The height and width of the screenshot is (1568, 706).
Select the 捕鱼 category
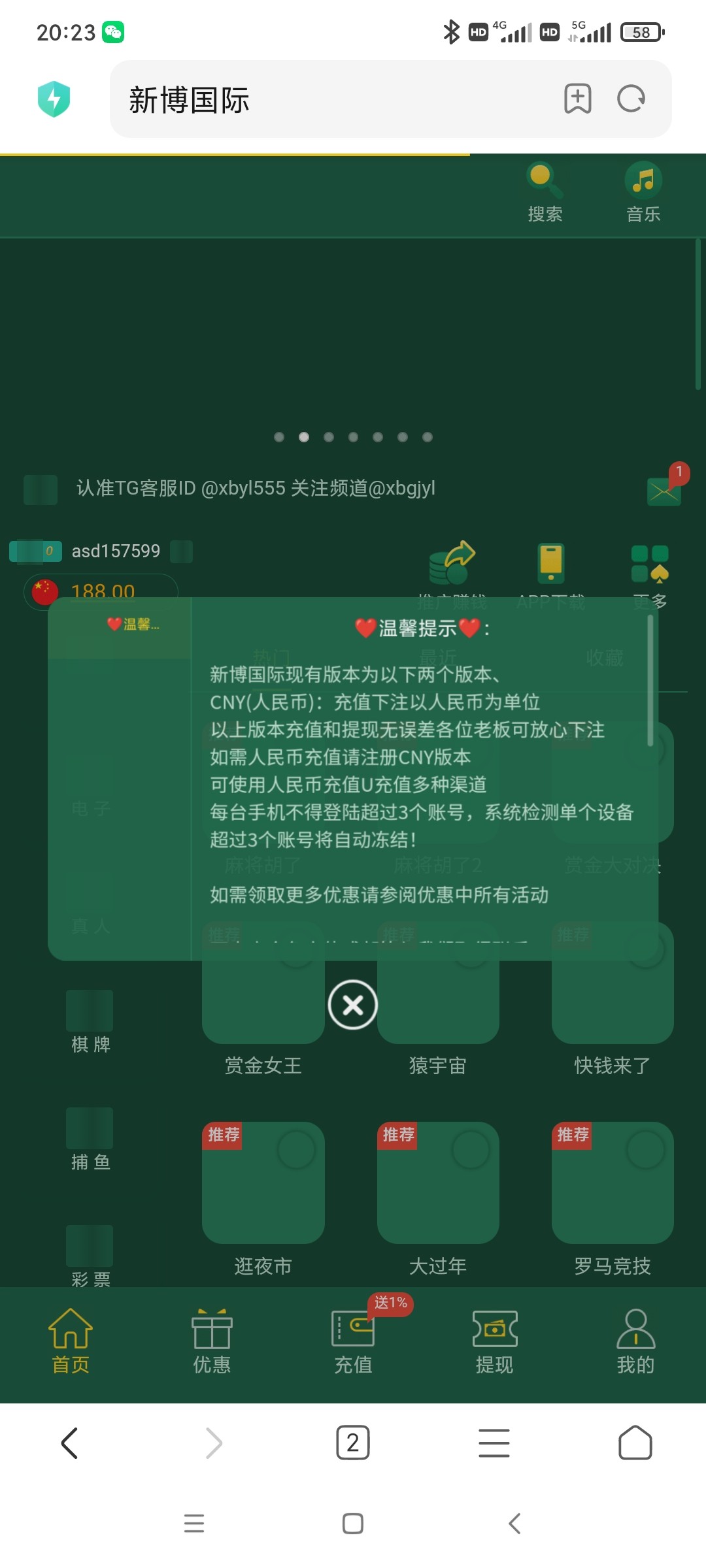(x=90, y=1139)
